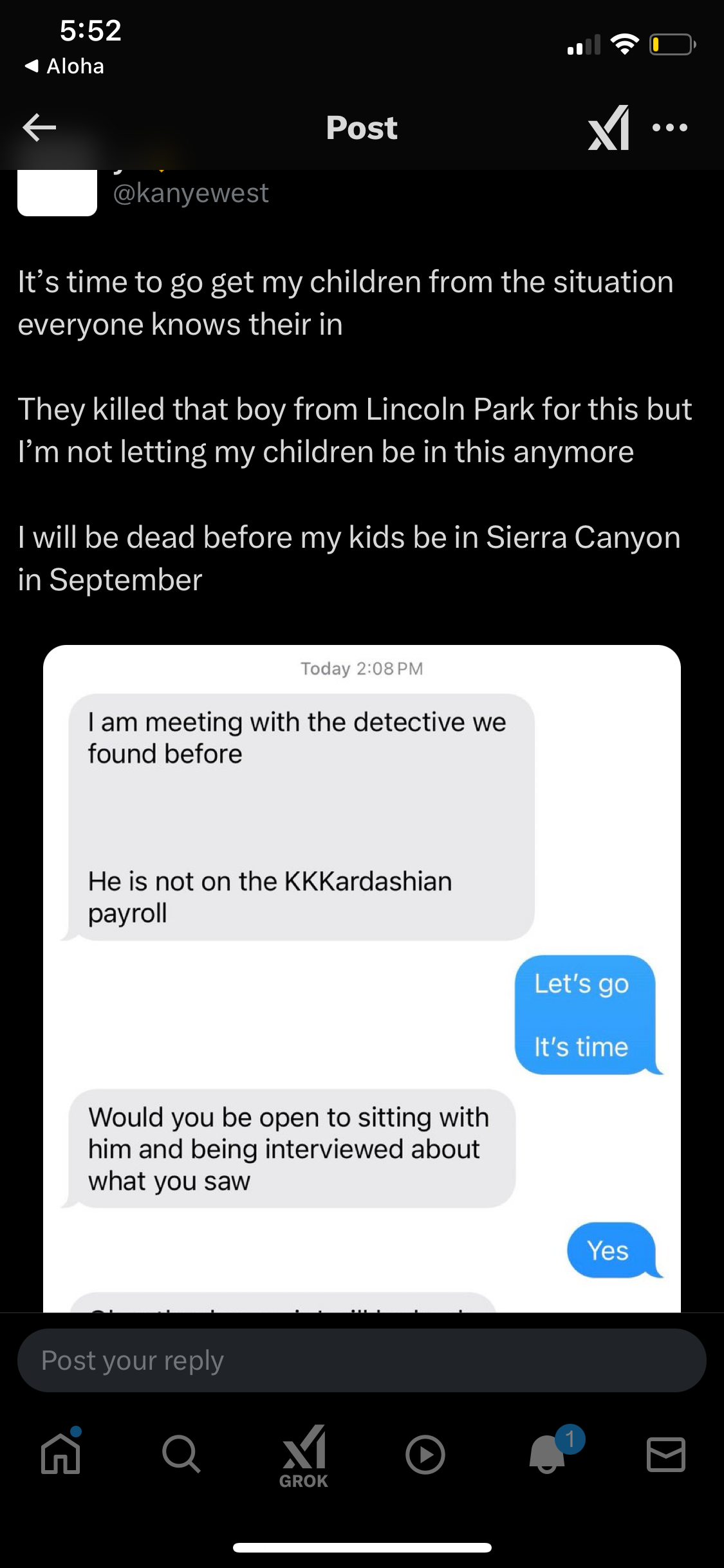Open the attached text message screenshot
The image size is (724, 1568).
(x=362, y=978)
